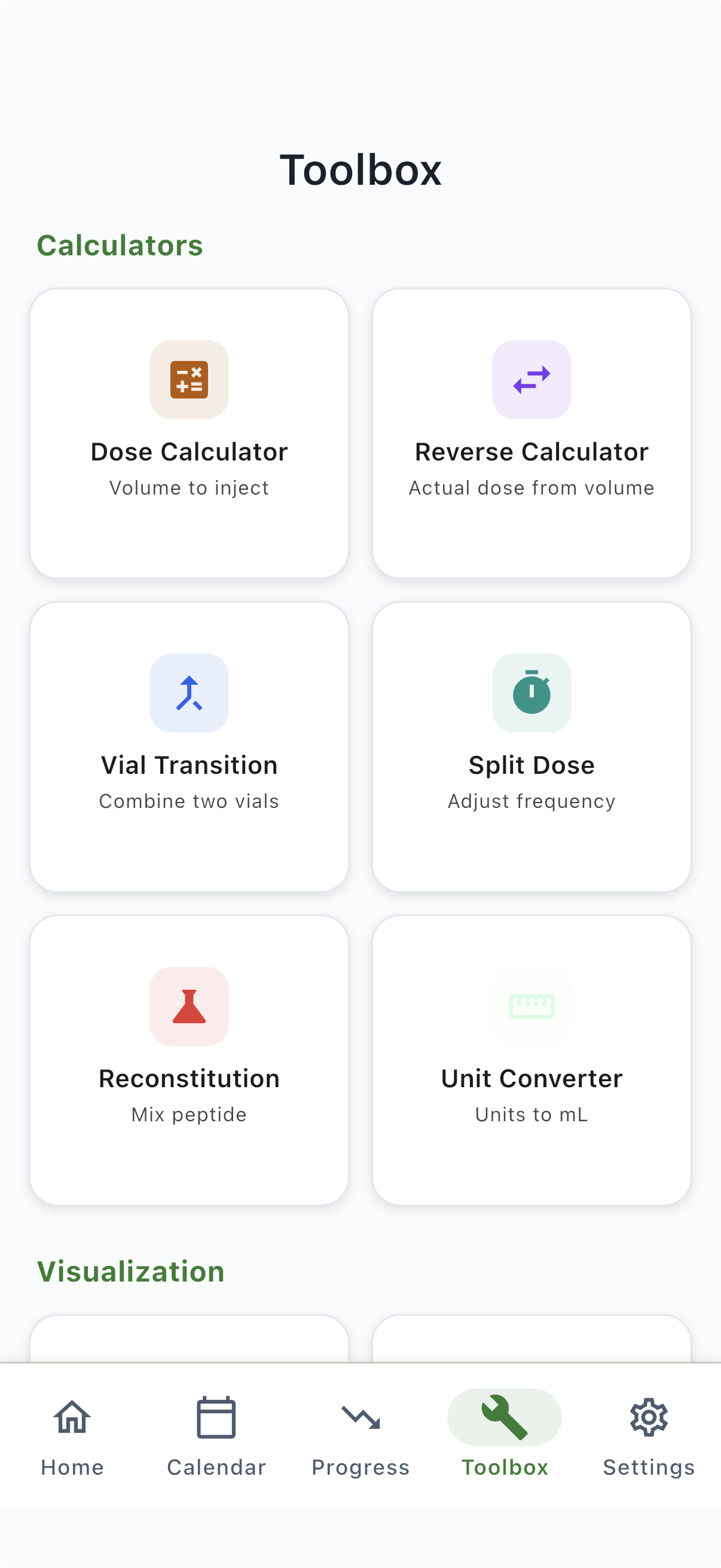Open the Dose Calculator card
The width and height of the screenshot is (721, 1568).
(x=190, y=433)
